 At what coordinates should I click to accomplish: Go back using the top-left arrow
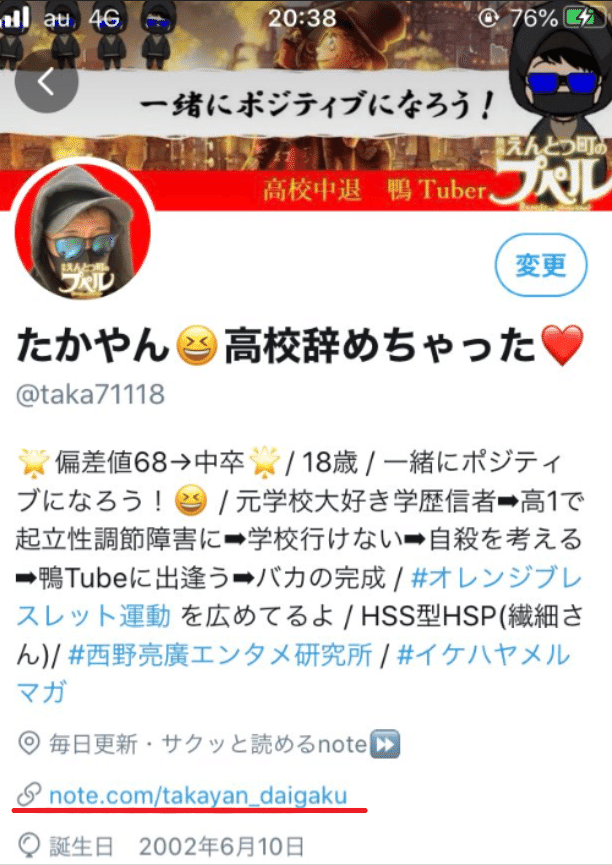pyautogui.click(x=46, y=82)
